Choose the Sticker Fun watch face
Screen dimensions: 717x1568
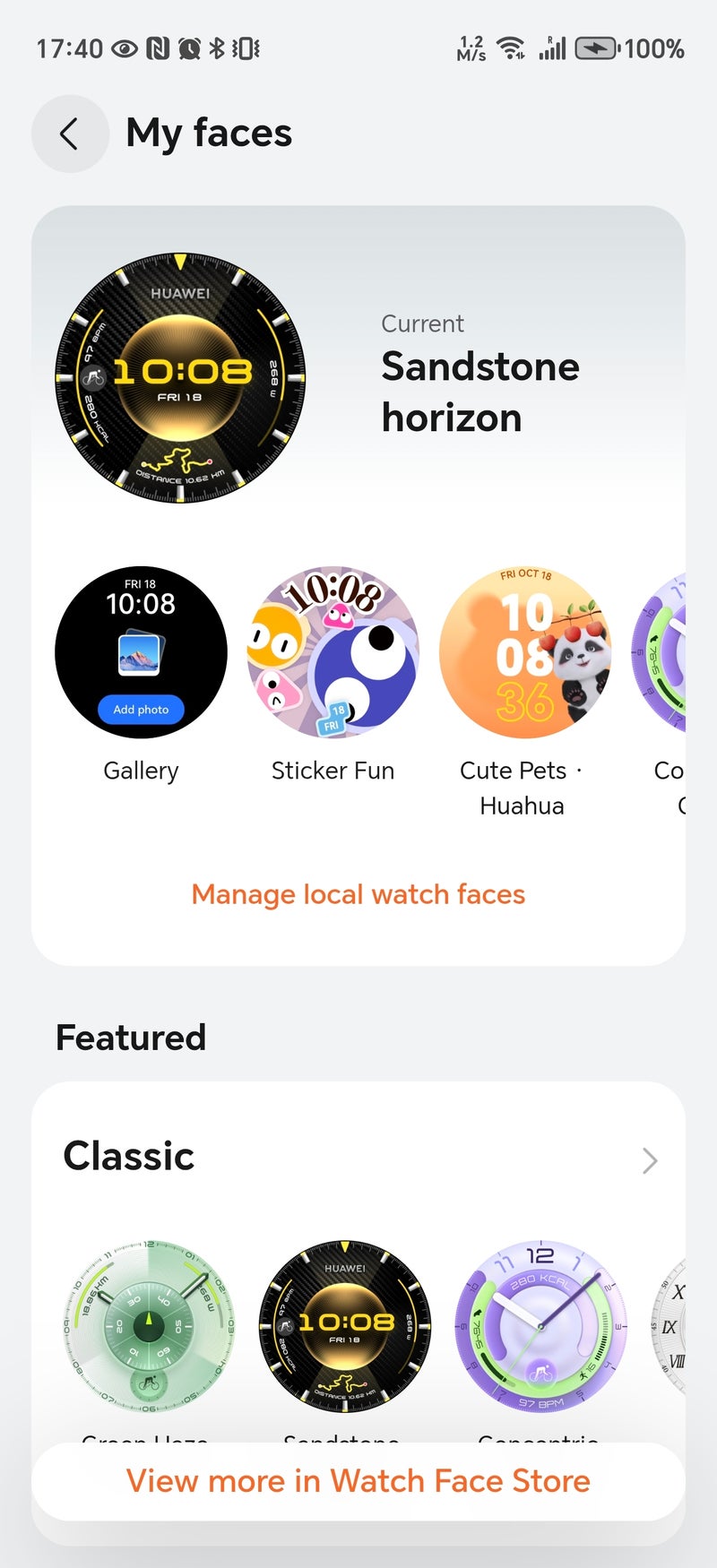coord(333,651)
